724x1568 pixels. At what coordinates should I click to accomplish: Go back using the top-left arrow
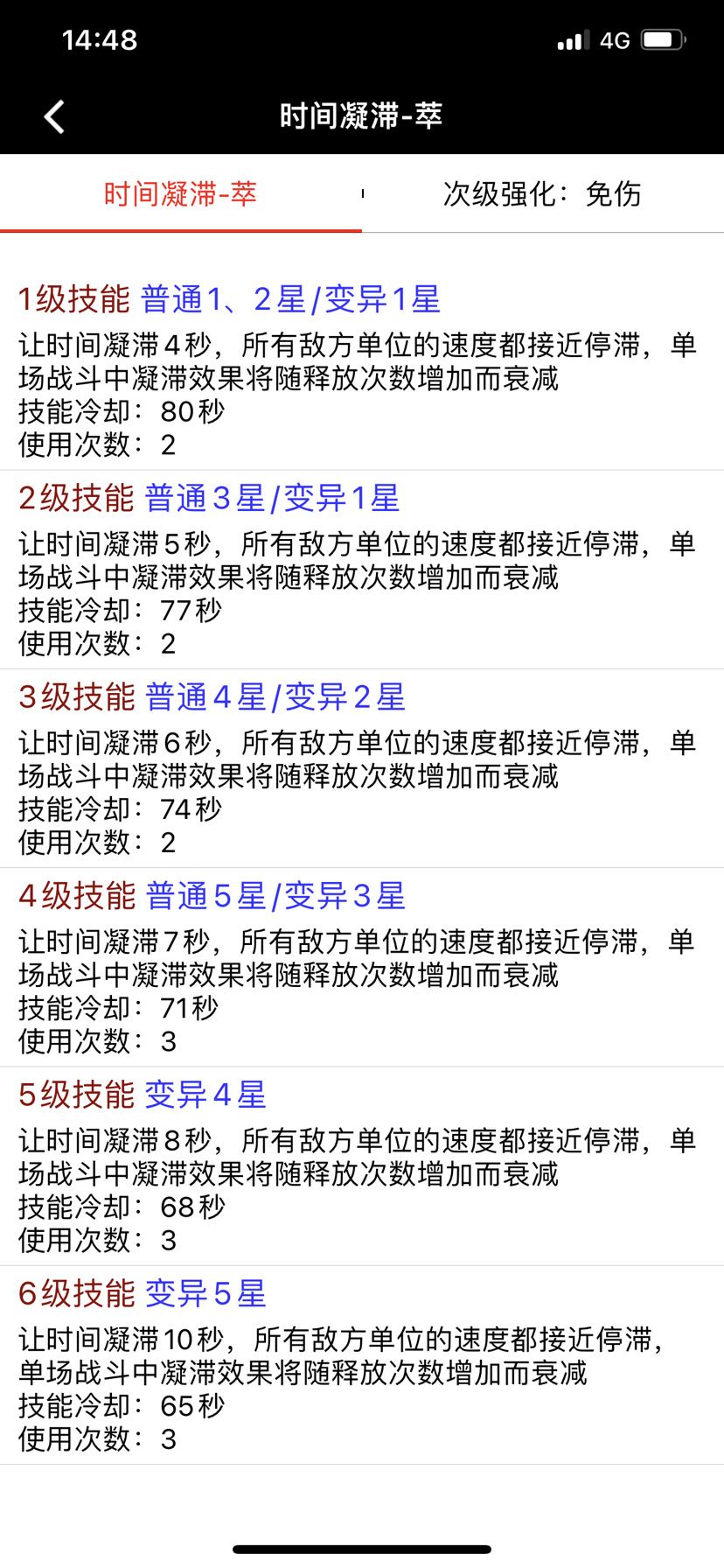54,116
